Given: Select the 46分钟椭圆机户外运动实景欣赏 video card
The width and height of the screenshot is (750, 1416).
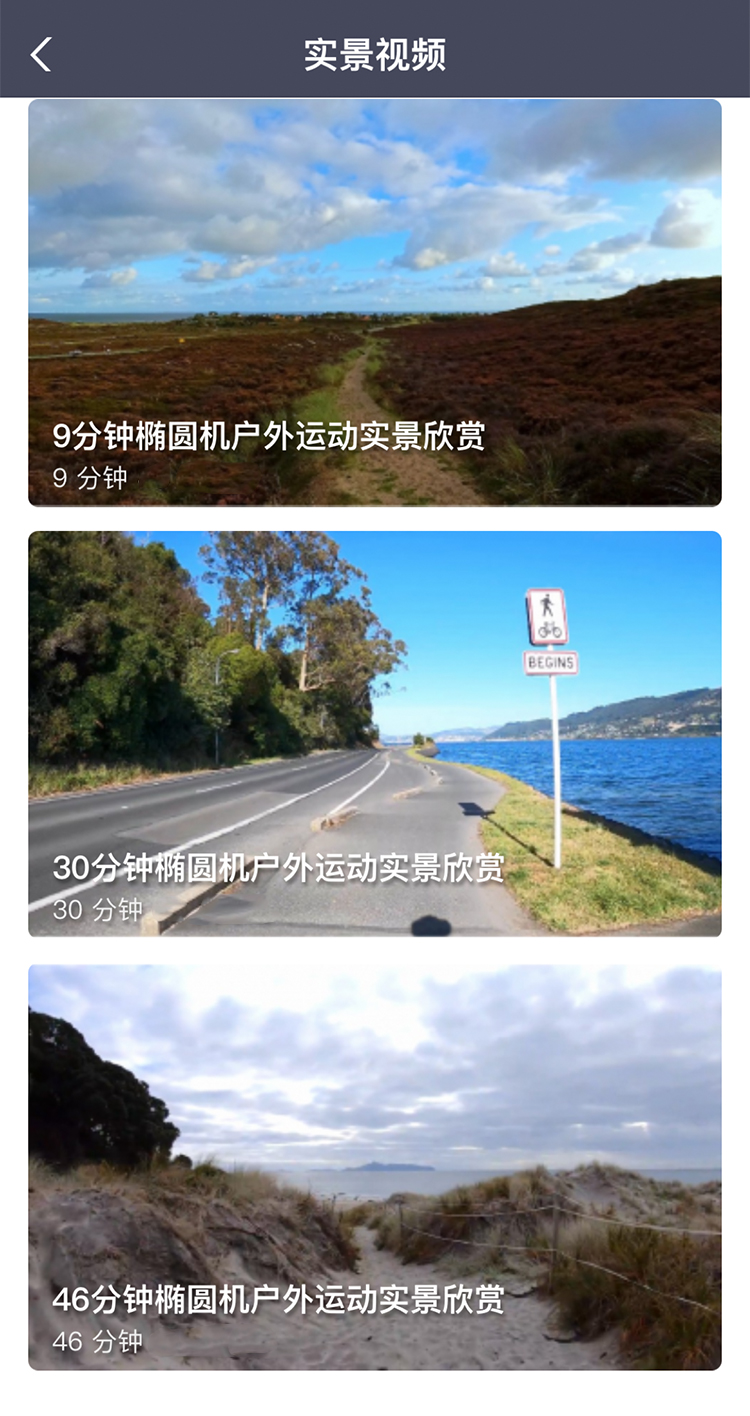Looking at the screenshot, I should tap(375, 1167).
